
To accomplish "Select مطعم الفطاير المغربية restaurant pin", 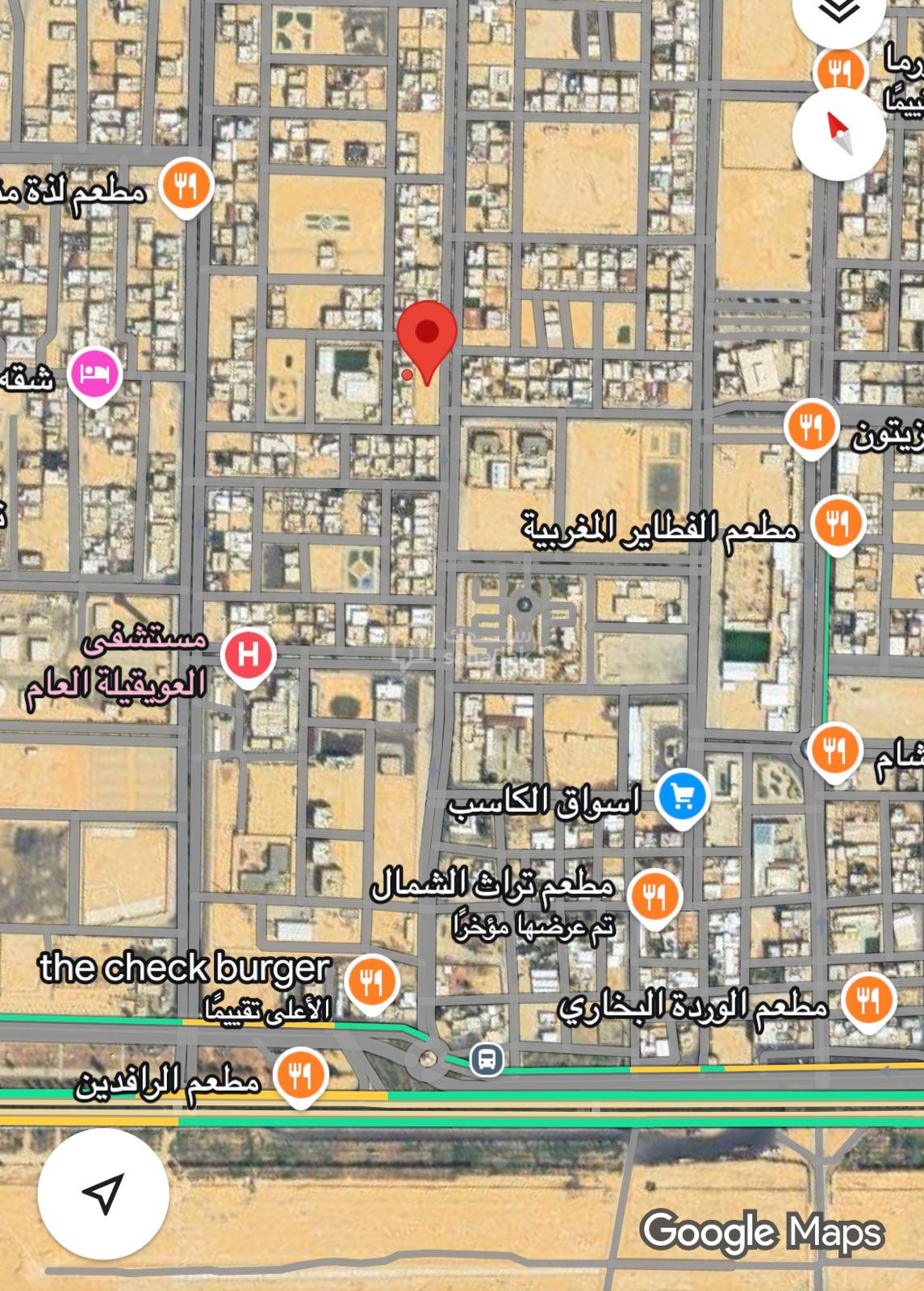I will [838, 523].
